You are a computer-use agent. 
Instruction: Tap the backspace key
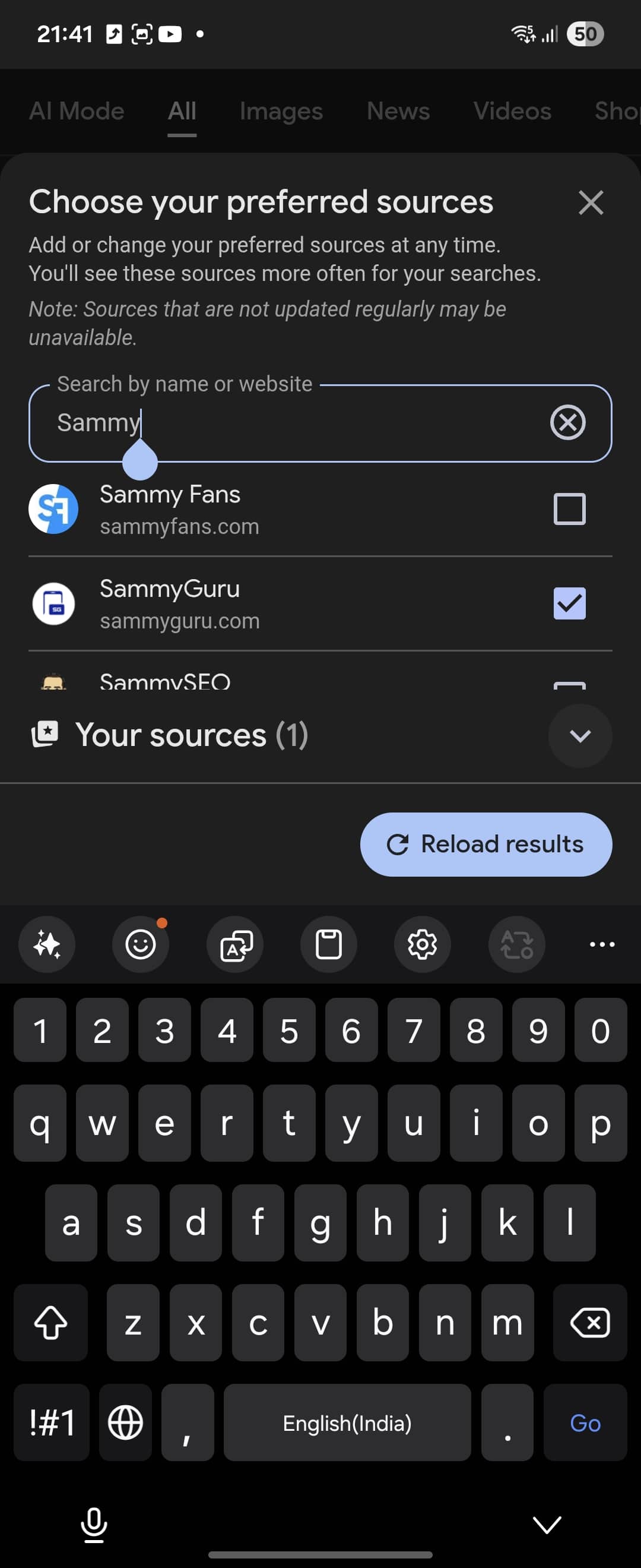click(589, 1322)
